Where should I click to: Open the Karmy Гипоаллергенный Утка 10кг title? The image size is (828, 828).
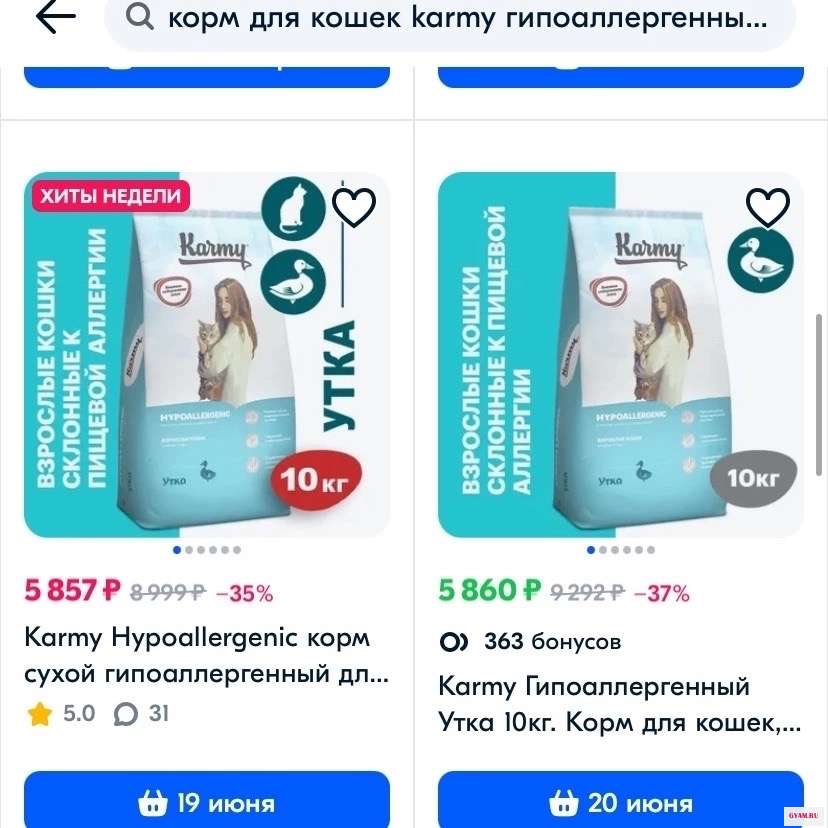click(618, 704)
